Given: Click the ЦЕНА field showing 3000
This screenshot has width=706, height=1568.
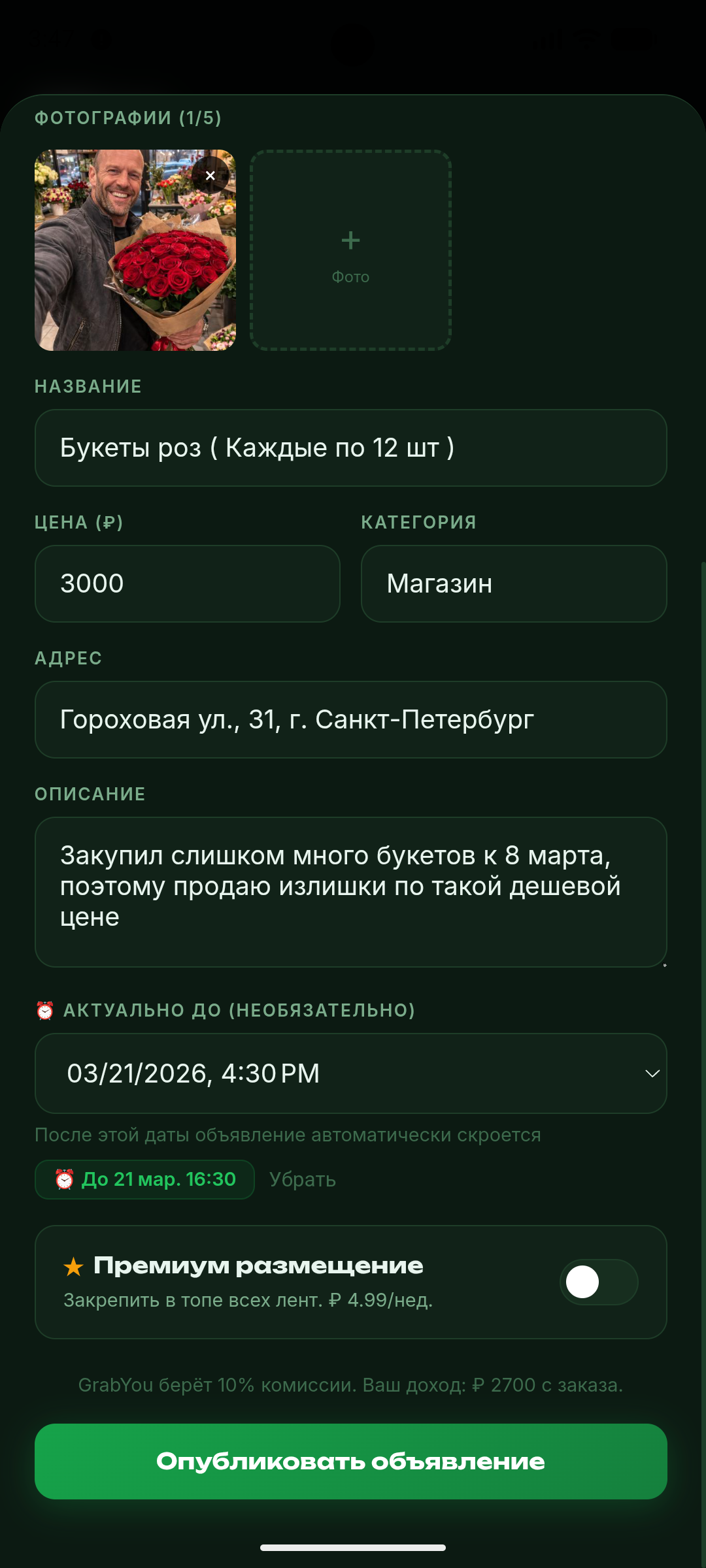Looking at the screenshot, I should click(187, 583).
